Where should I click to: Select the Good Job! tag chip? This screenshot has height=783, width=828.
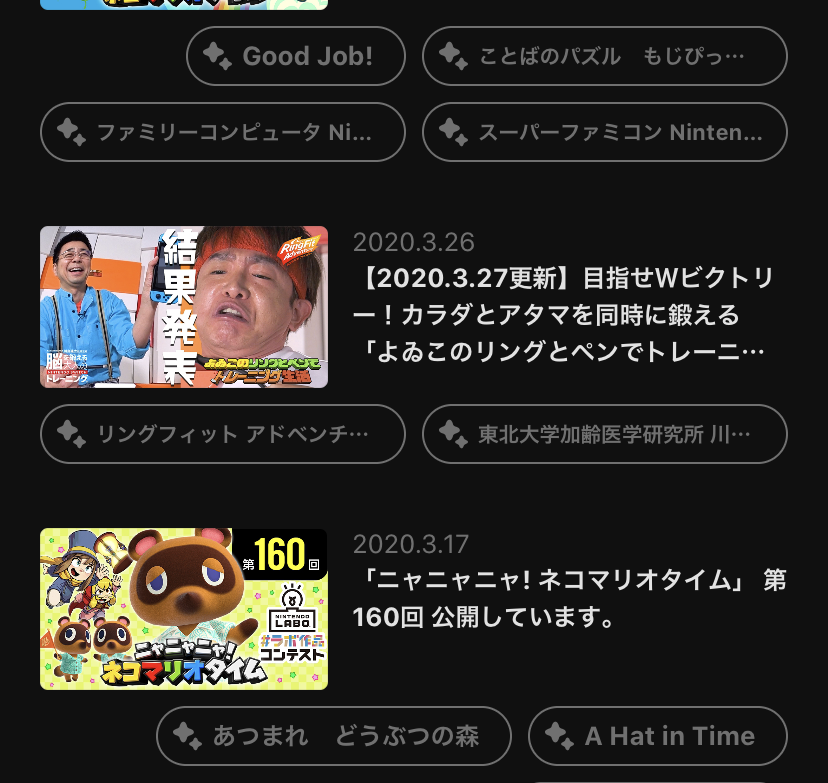coord(296,56)
